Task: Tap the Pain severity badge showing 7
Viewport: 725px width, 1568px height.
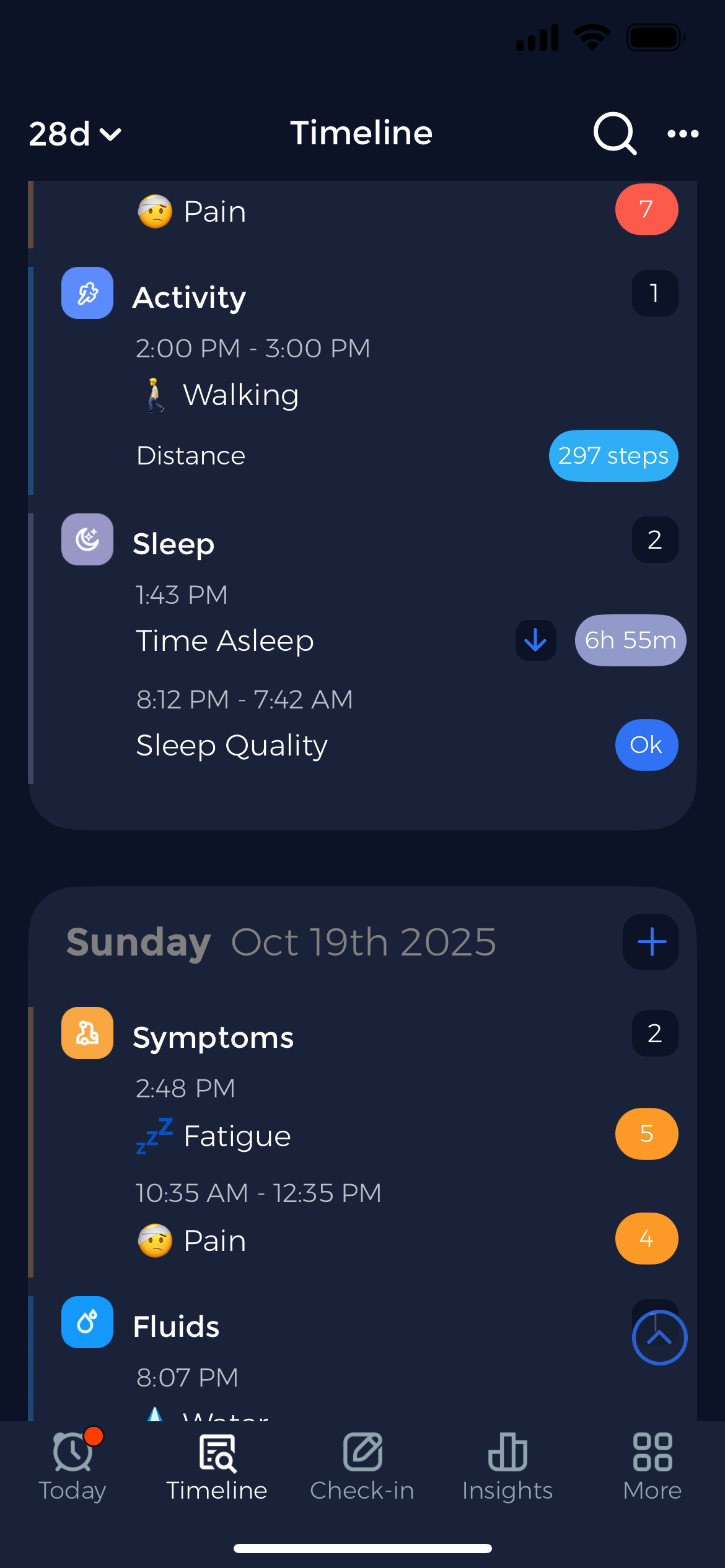Action: 646,209
